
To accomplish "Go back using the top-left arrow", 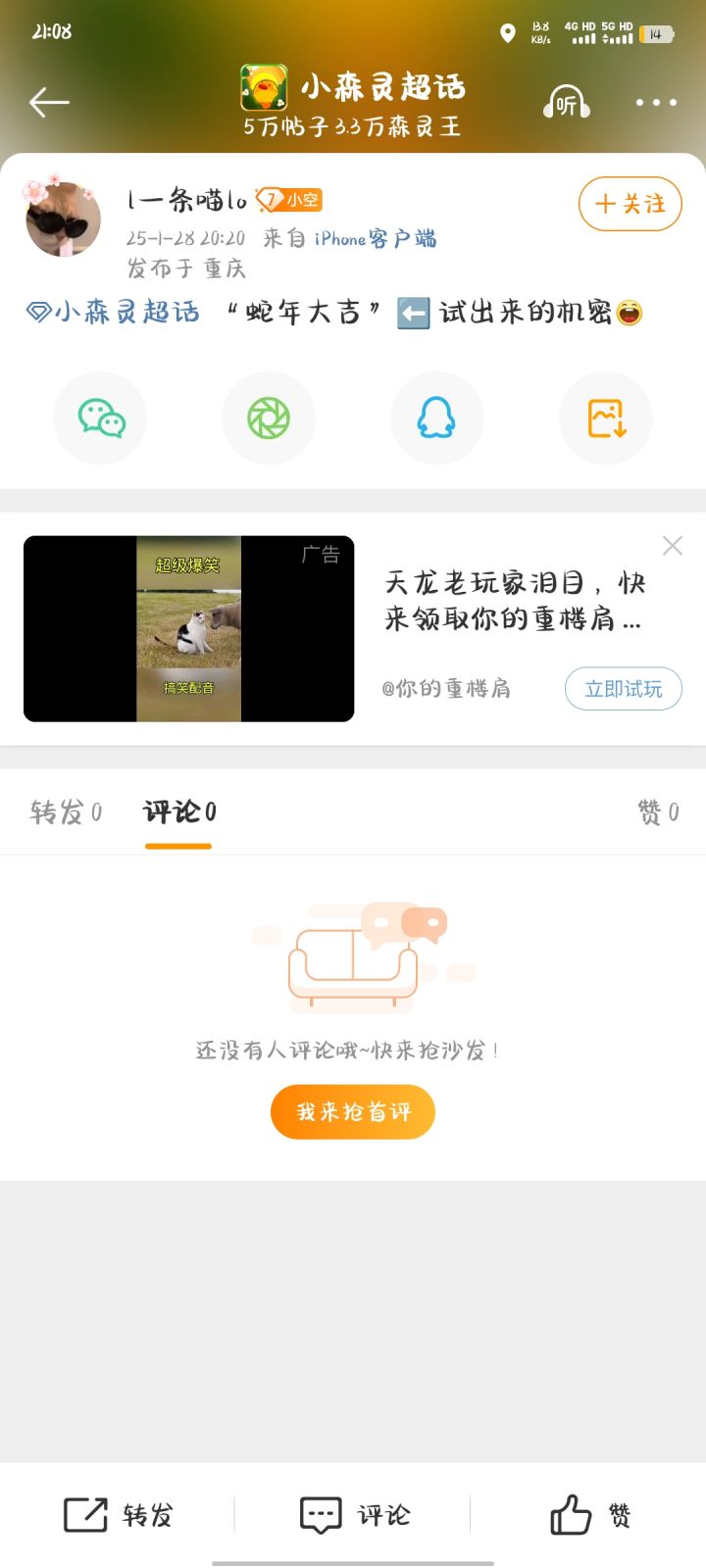I will [49, 102].
